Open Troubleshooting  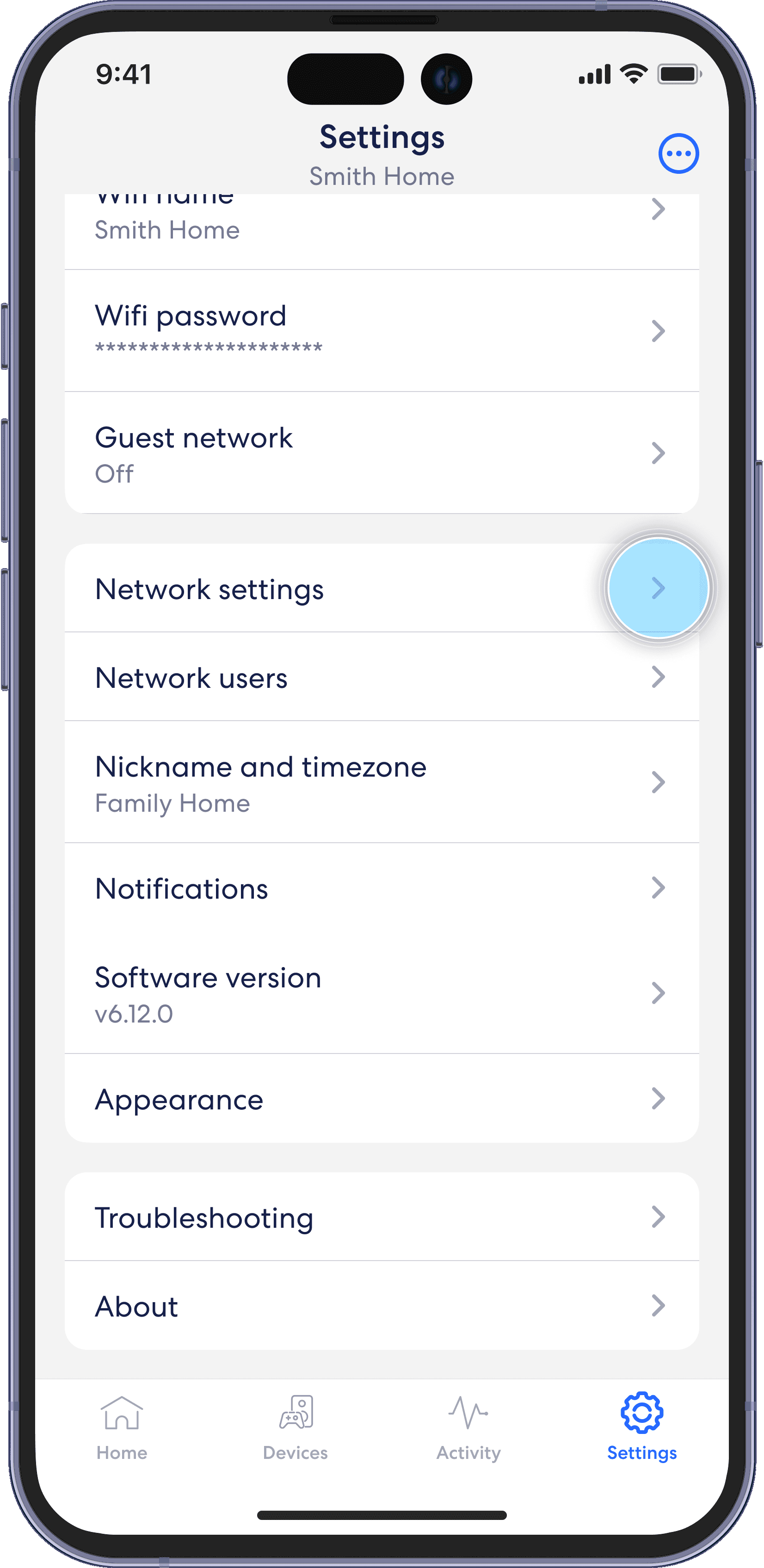(381, 1218)
